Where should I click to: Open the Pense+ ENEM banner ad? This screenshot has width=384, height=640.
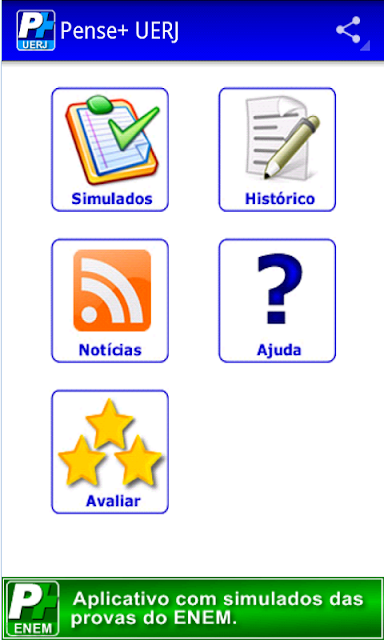click(x=192, y=608)
